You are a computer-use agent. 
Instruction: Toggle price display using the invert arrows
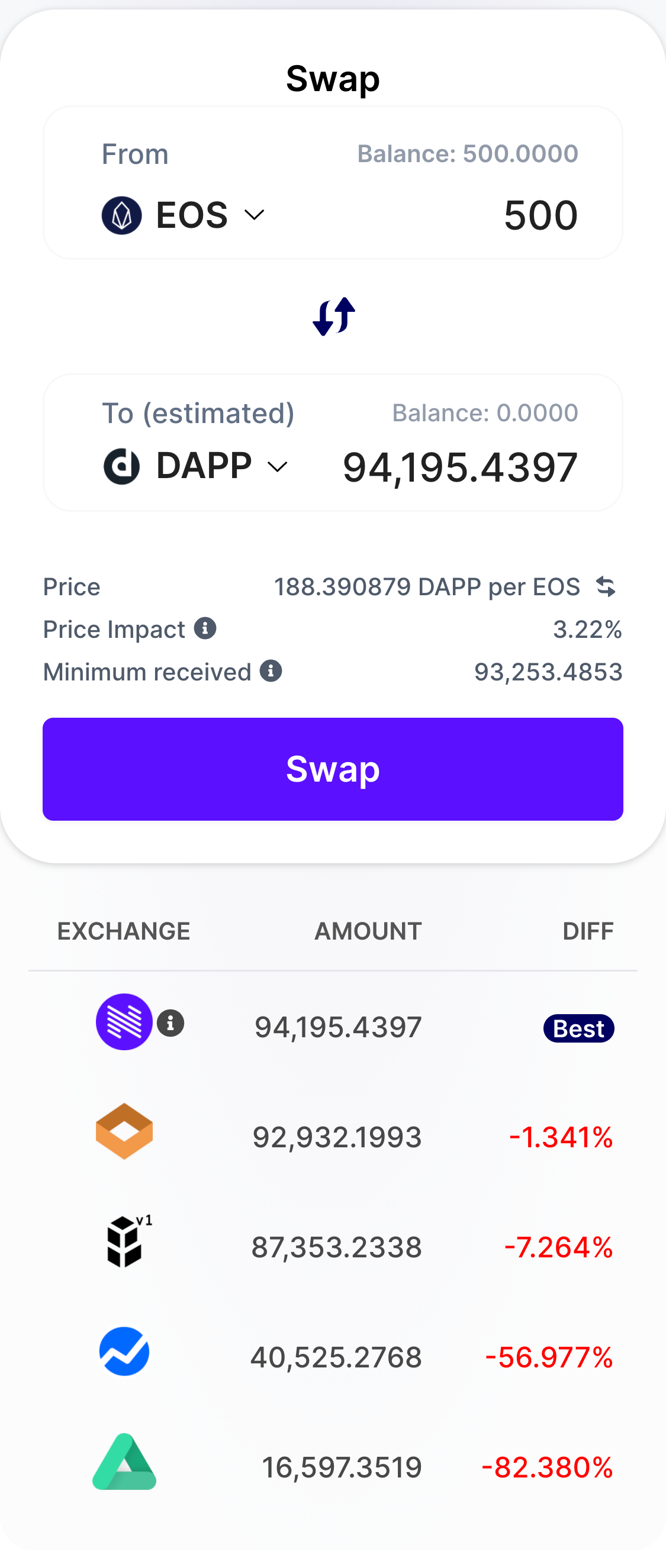pyautogui.click(x=606, y=586)
